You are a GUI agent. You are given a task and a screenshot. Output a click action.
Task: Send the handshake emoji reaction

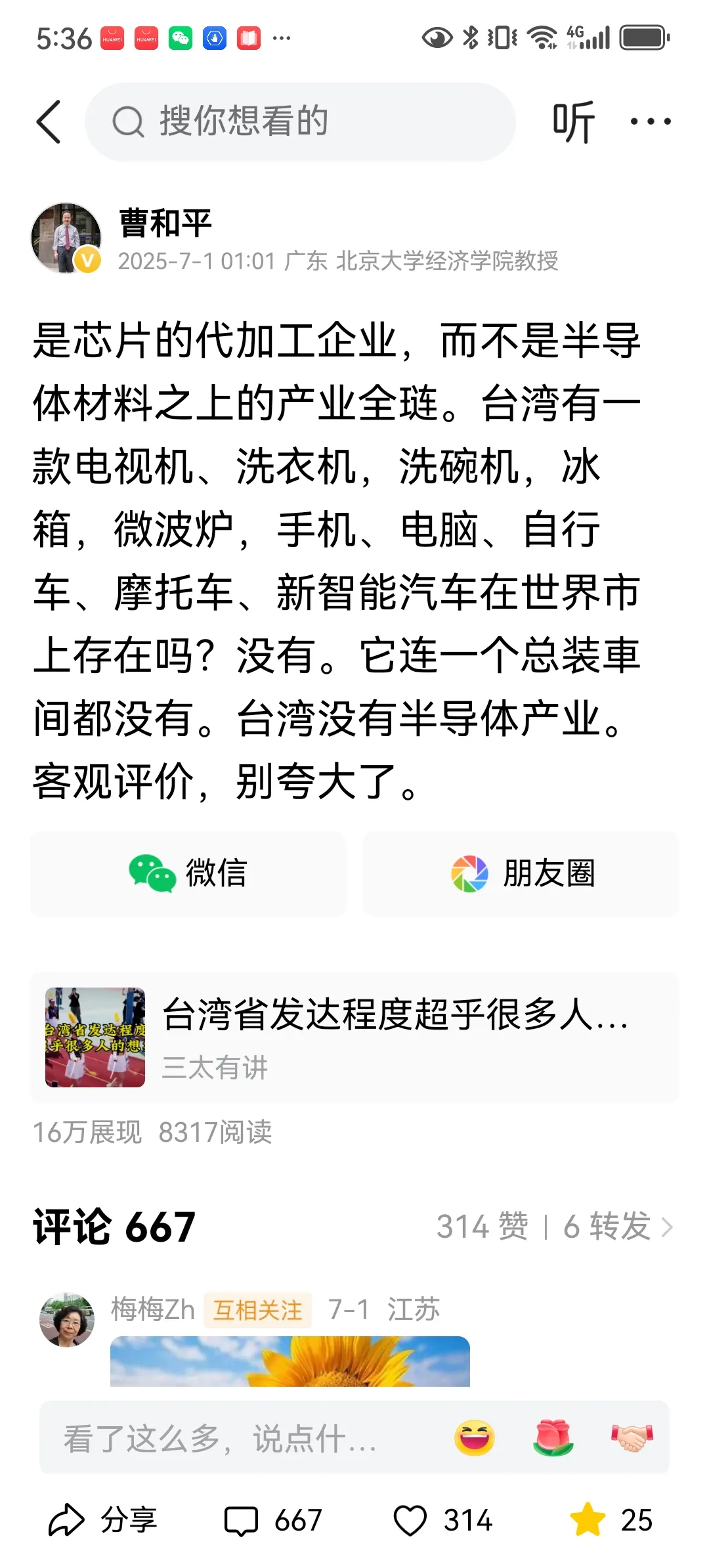(632, 1438)
